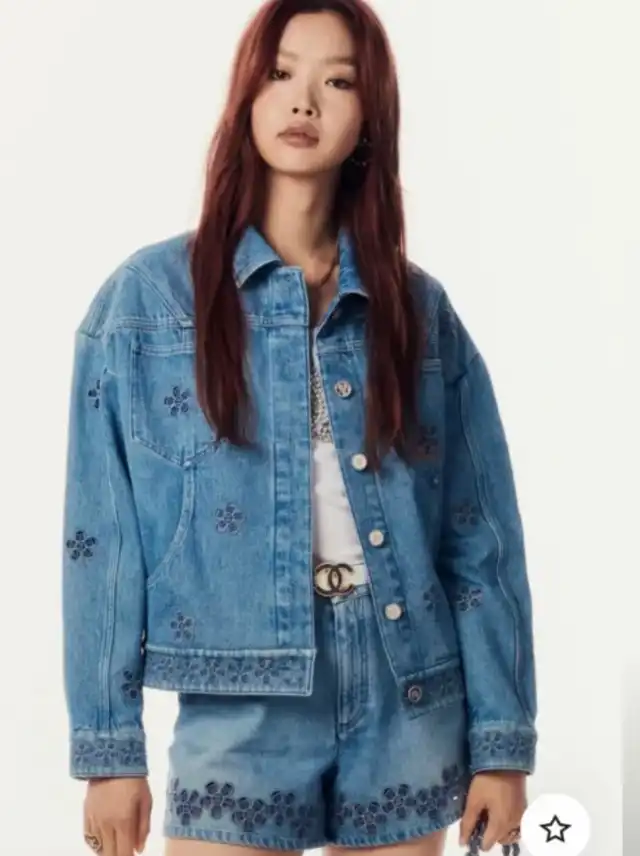
Task: Add this denim jacket look to wishlist
Action: coord(555,827)
